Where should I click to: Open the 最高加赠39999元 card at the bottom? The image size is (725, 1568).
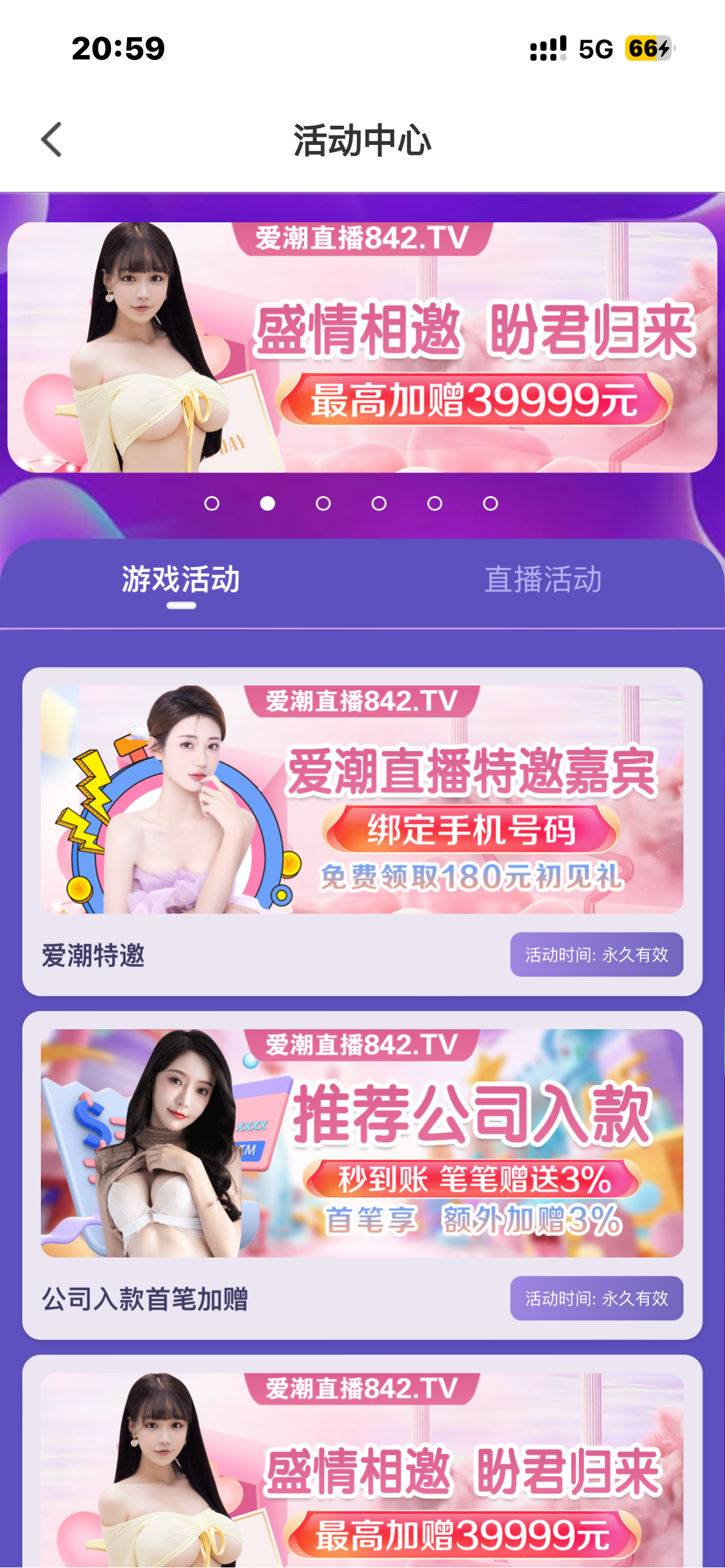362,1474
